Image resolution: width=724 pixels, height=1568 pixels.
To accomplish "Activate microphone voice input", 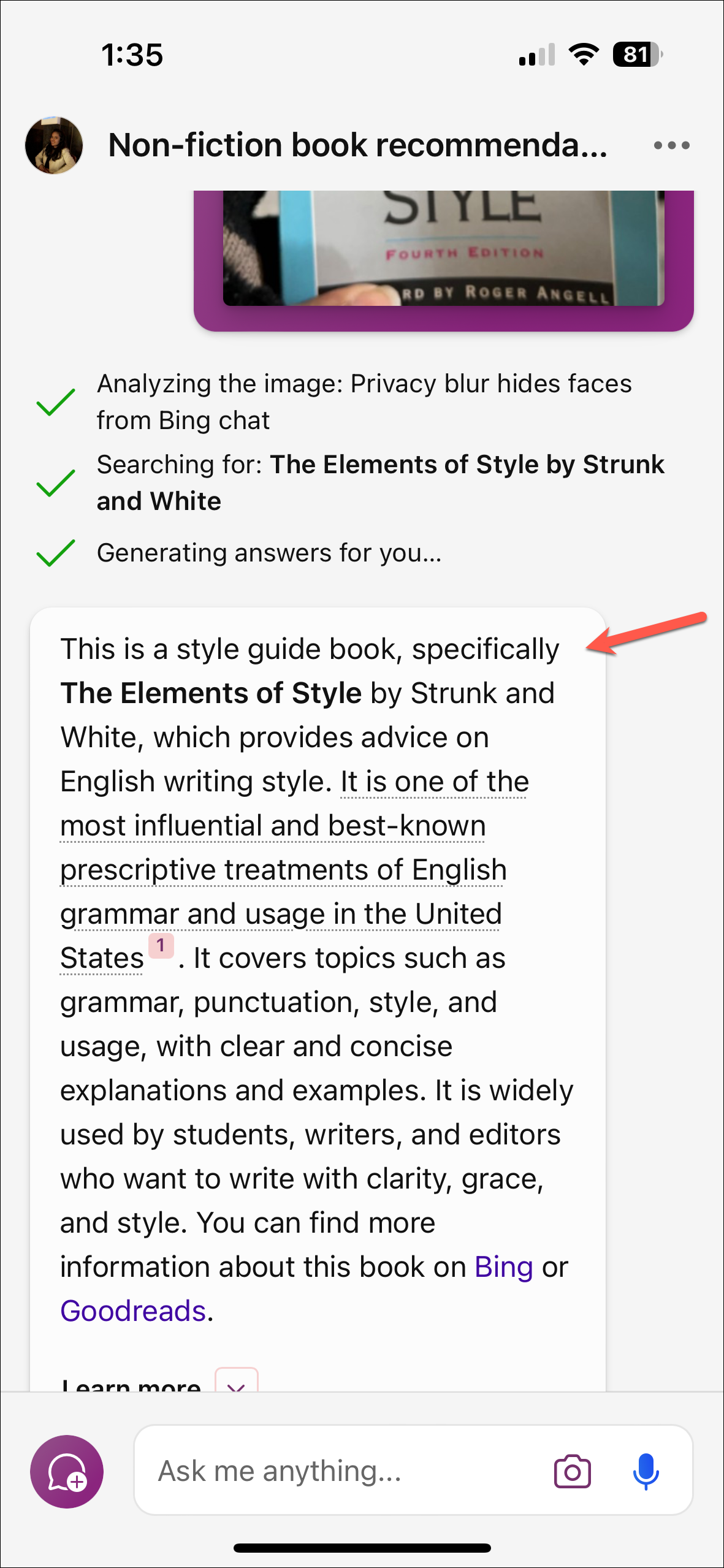I will (646, 1471).
